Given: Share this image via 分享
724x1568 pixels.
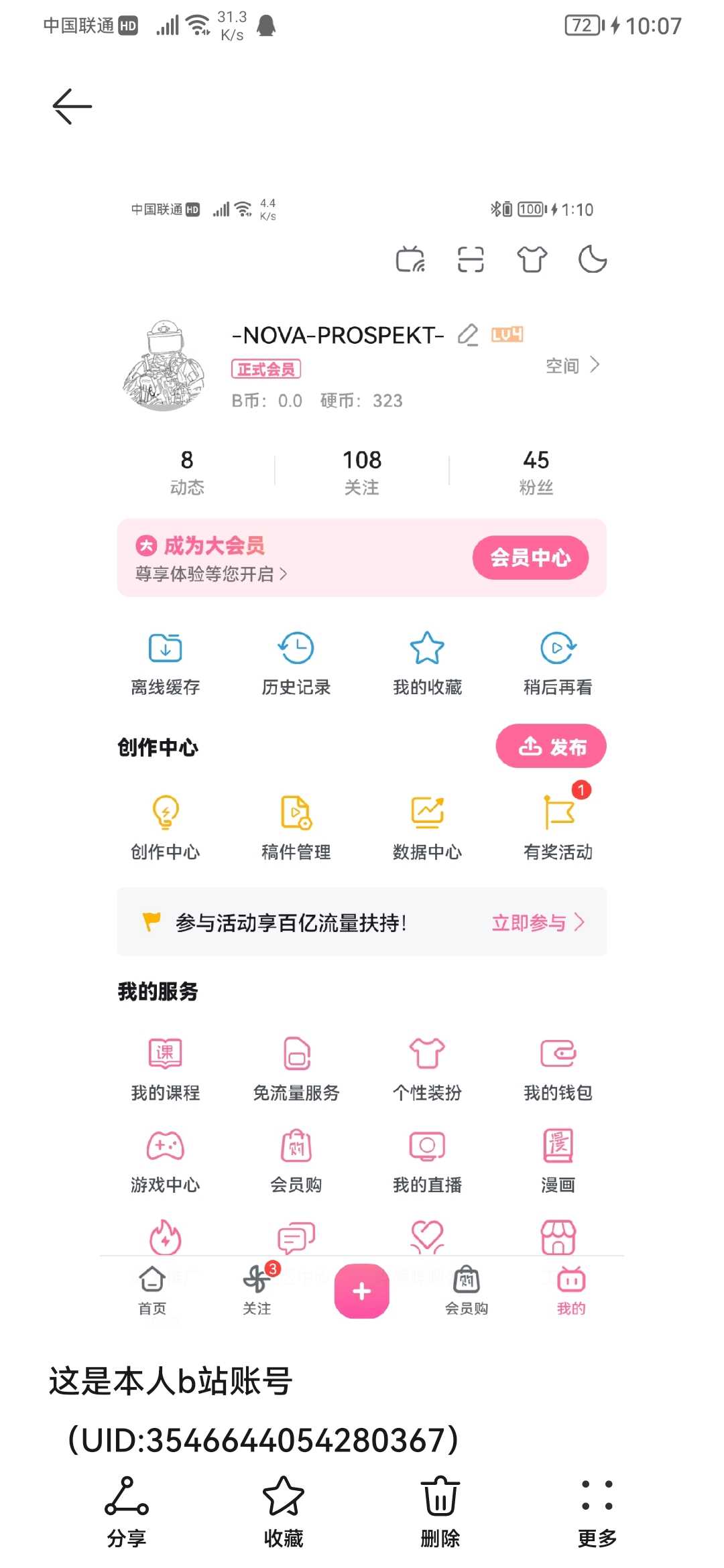Looking at the screenshot, I should point(127,1510).
